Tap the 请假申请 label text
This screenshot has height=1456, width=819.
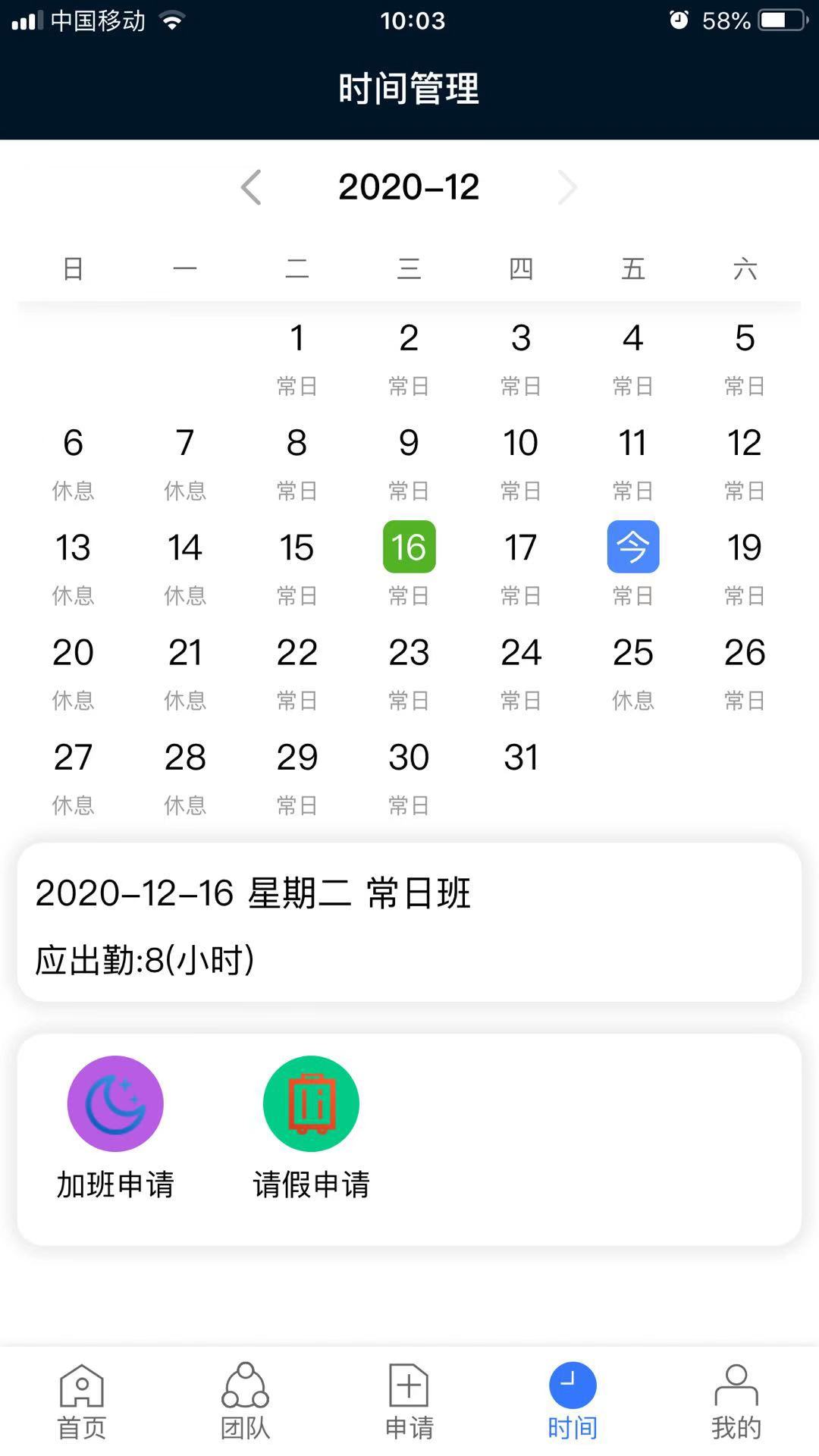coord(310,1180)
